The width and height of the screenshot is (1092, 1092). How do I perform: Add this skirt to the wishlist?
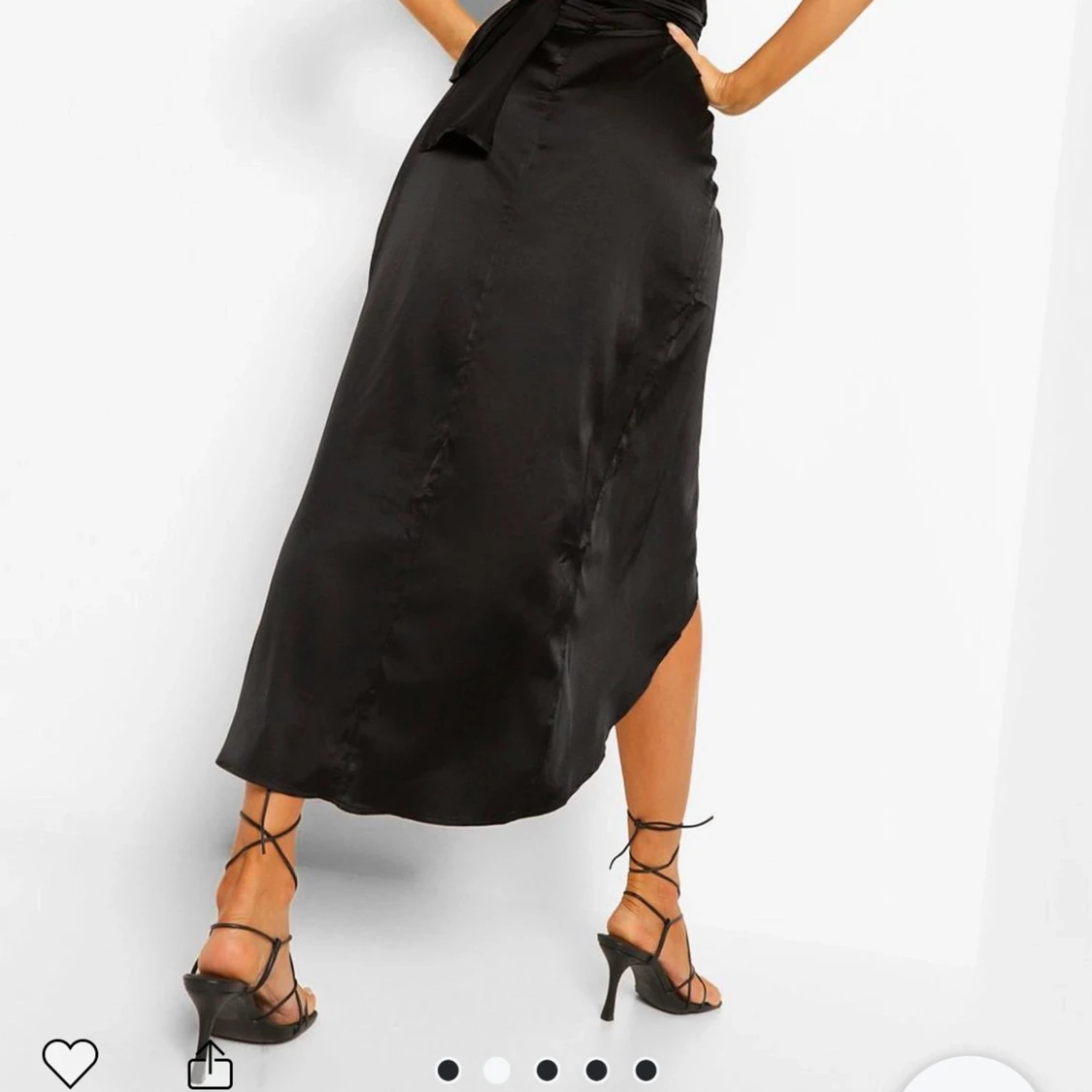pyautogui.click(x=70, y=1062)
